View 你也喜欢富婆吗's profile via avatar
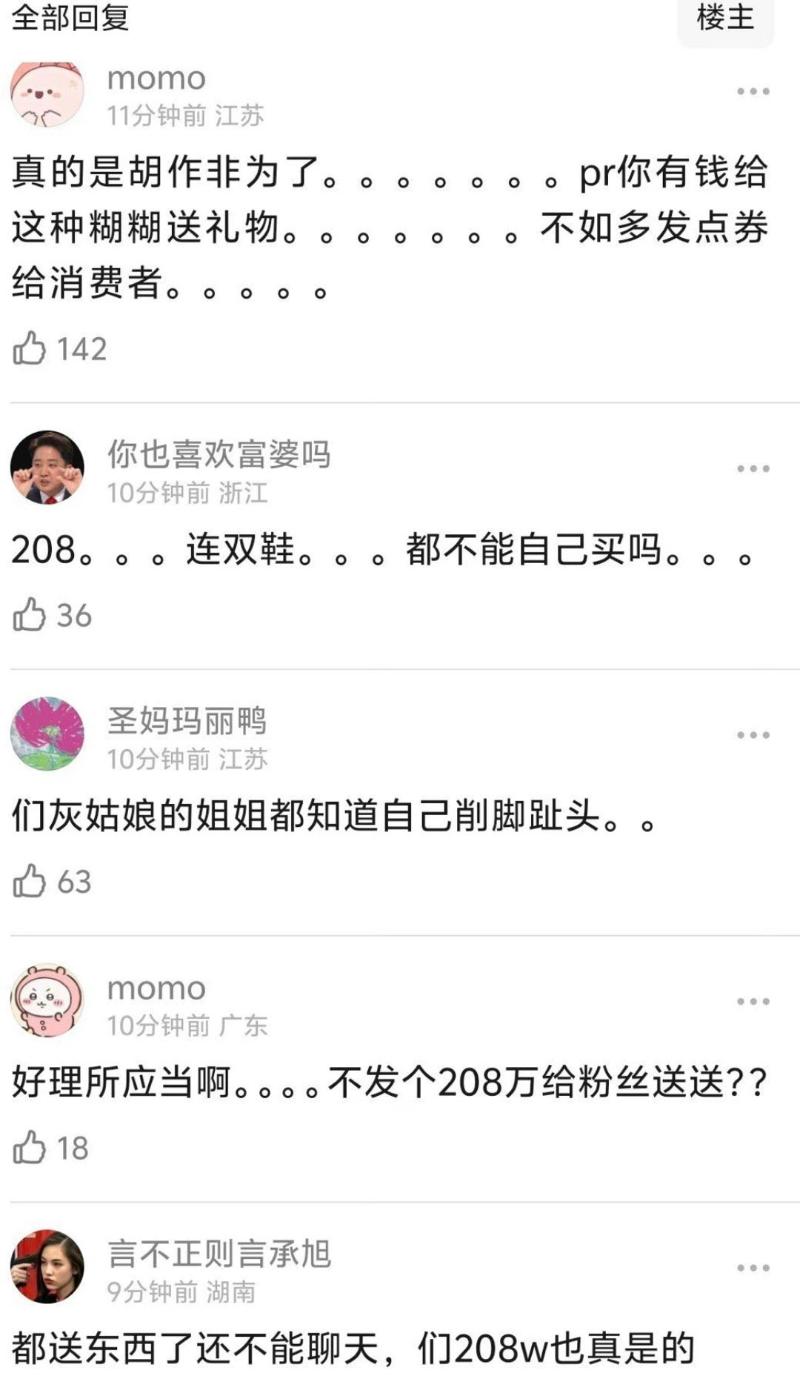 (47, 468)
